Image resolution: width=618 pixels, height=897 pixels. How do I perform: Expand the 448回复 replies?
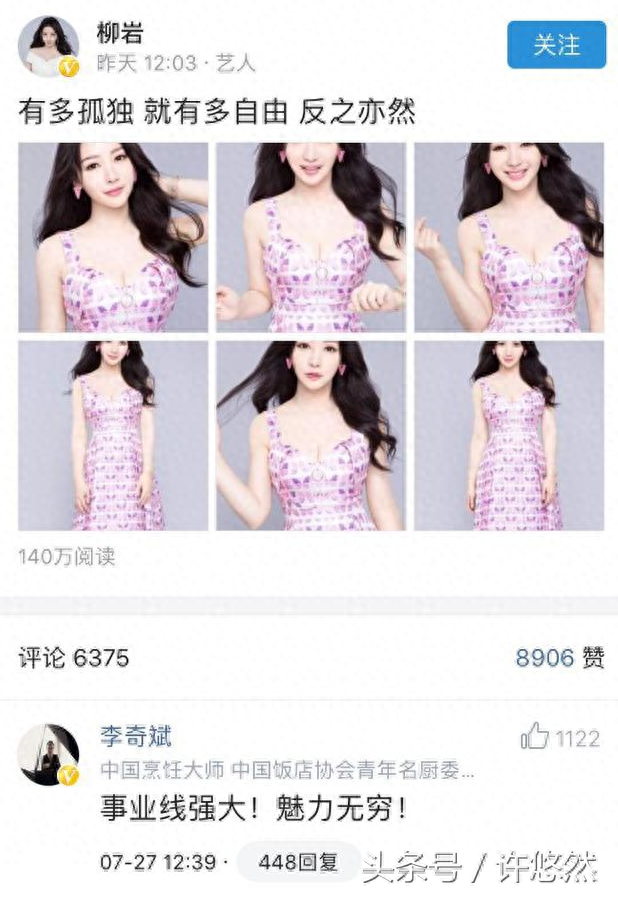[297, 860]
